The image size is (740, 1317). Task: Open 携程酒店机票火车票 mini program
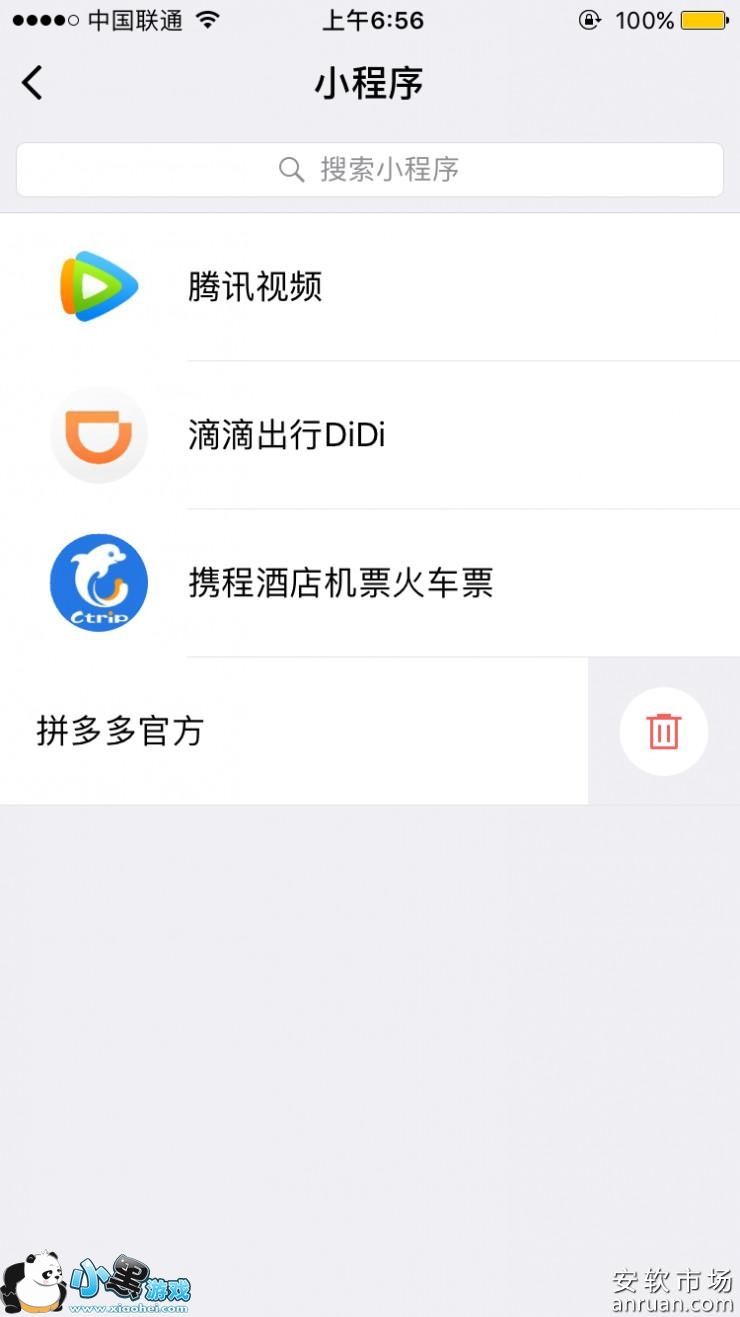coord(340,583)
